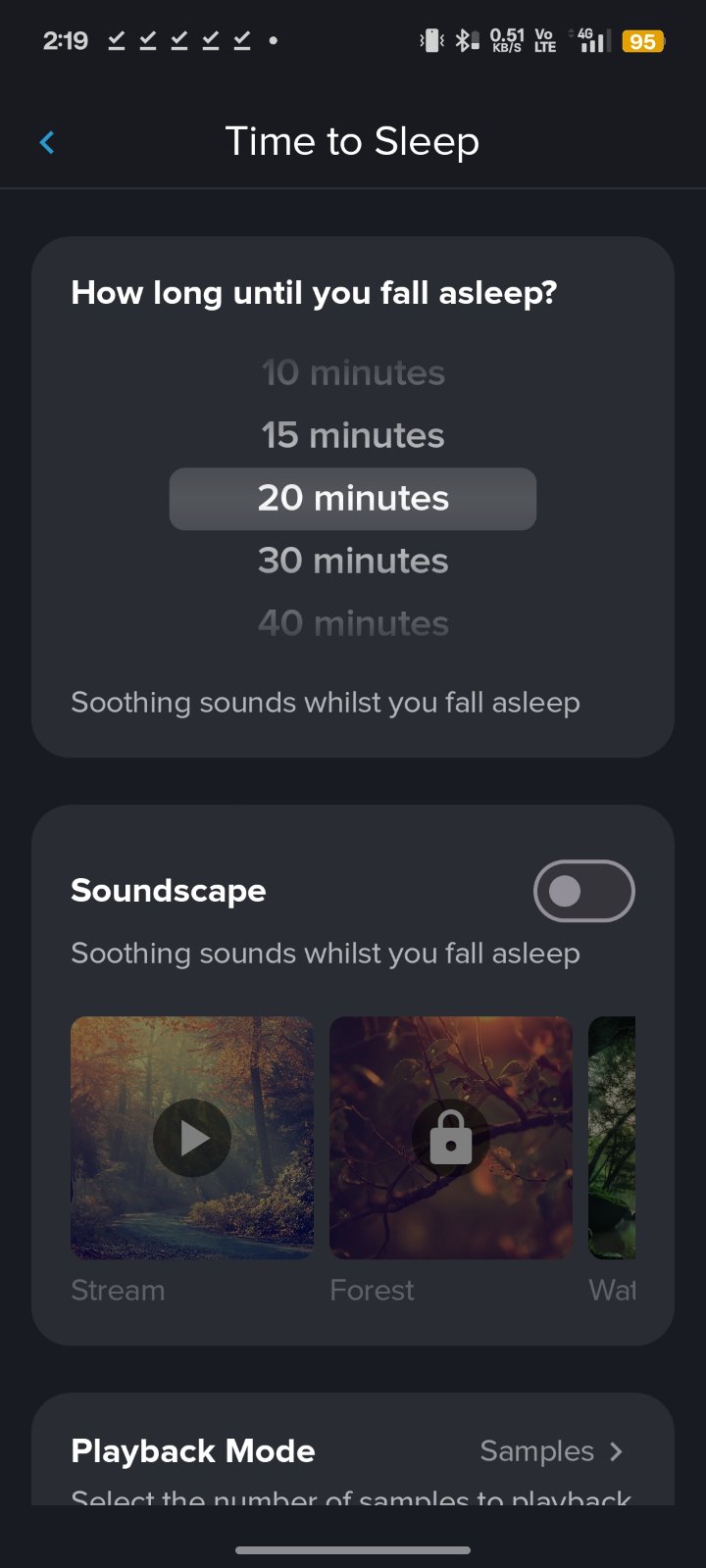Open Playback Mode Samples setting

click(550, 1451)
